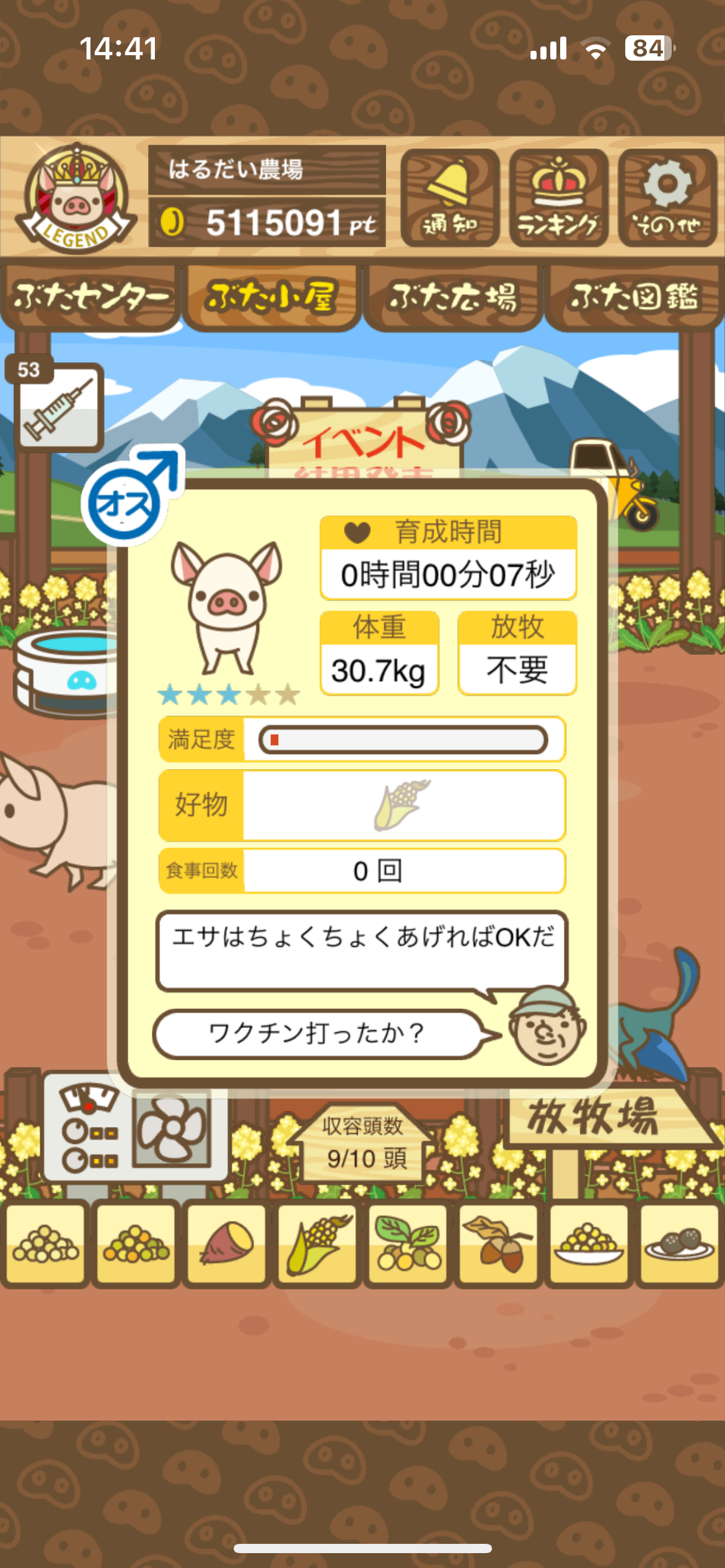Screen dimensions: 725x1568
Task: Switch to the ぶた図鑑 tab
Action: pos(634,297)
